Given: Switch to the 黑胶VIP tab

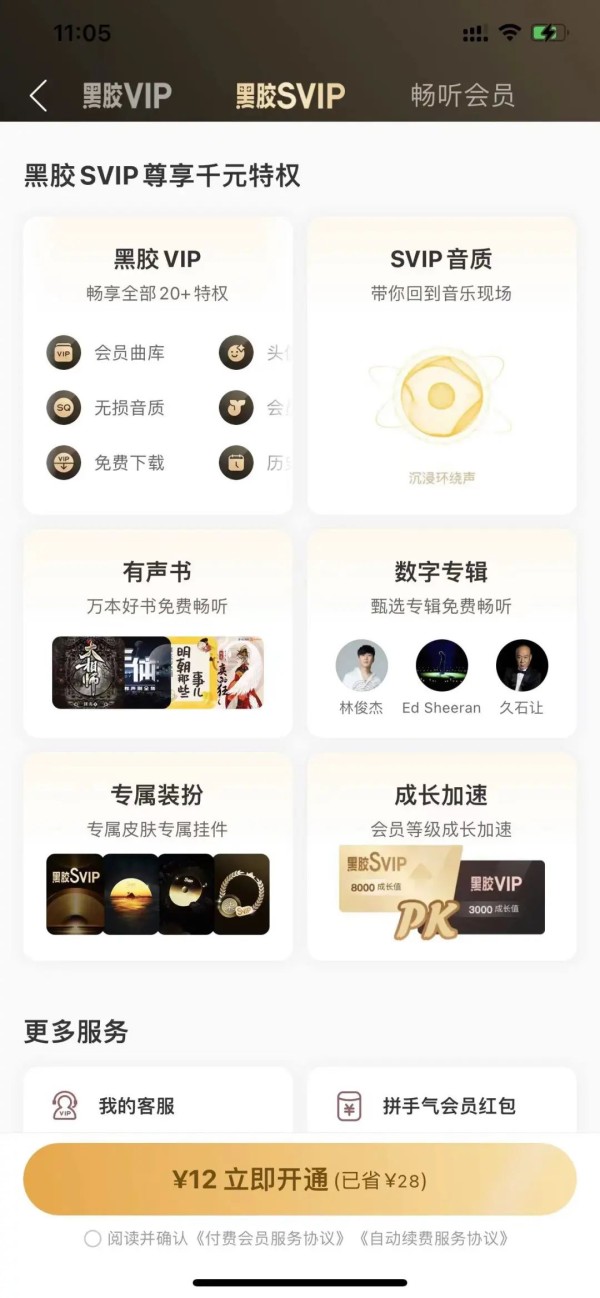Looking at the screenshot, I should click(127, 96).
